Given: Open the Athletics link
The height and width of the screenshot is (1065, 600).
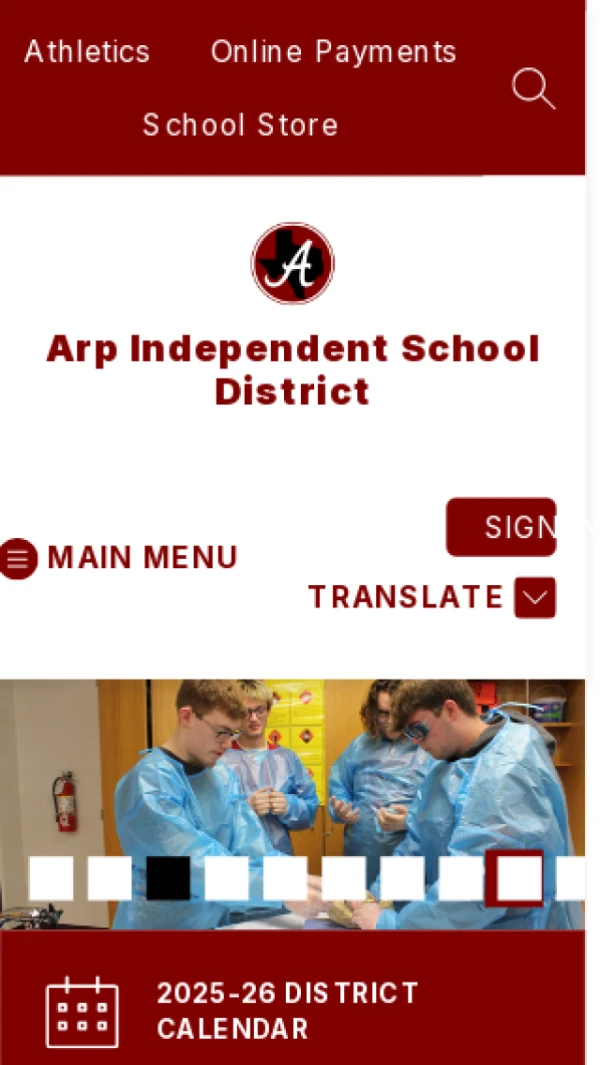Looking at the screenshot, I should [x=87, y=52].
